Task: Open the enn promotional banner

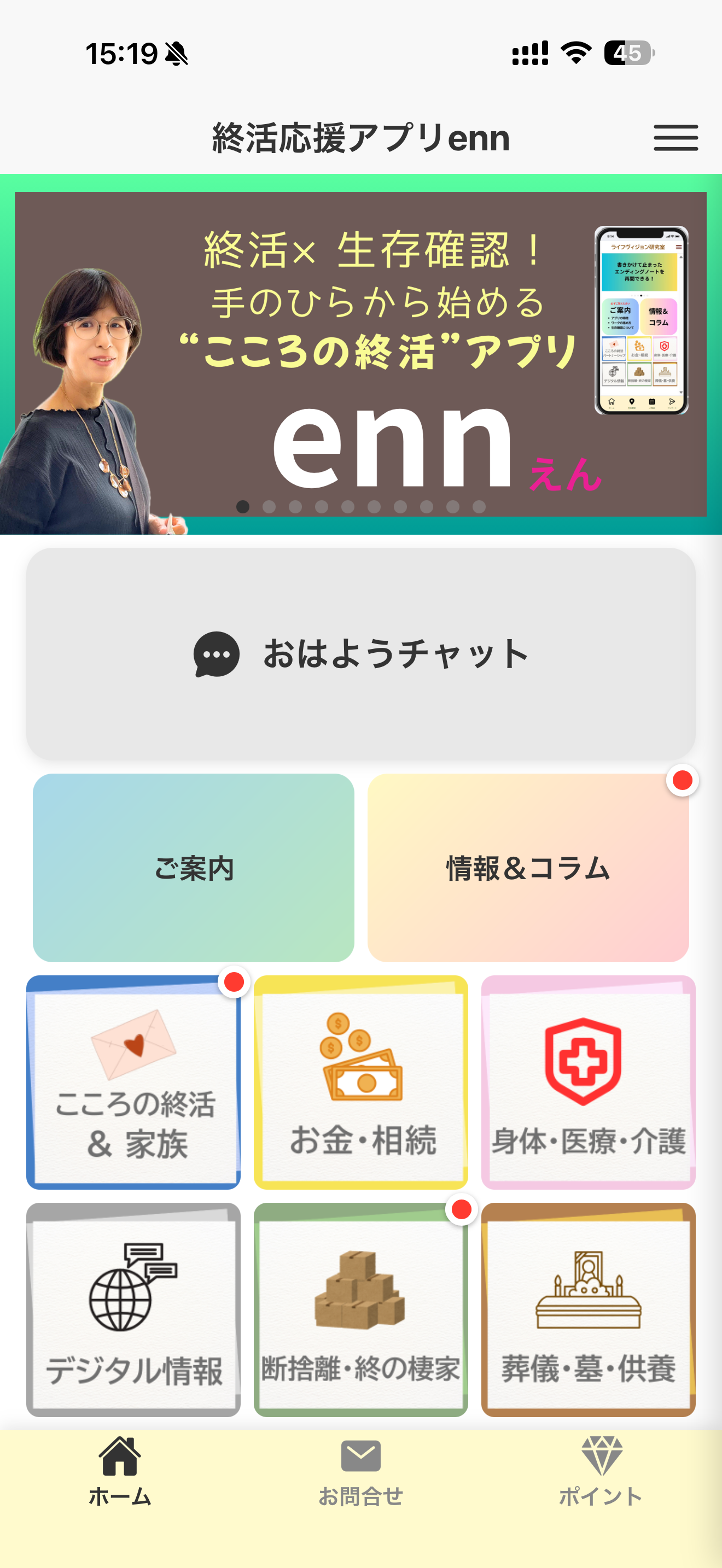Action: tap(360, 354)
